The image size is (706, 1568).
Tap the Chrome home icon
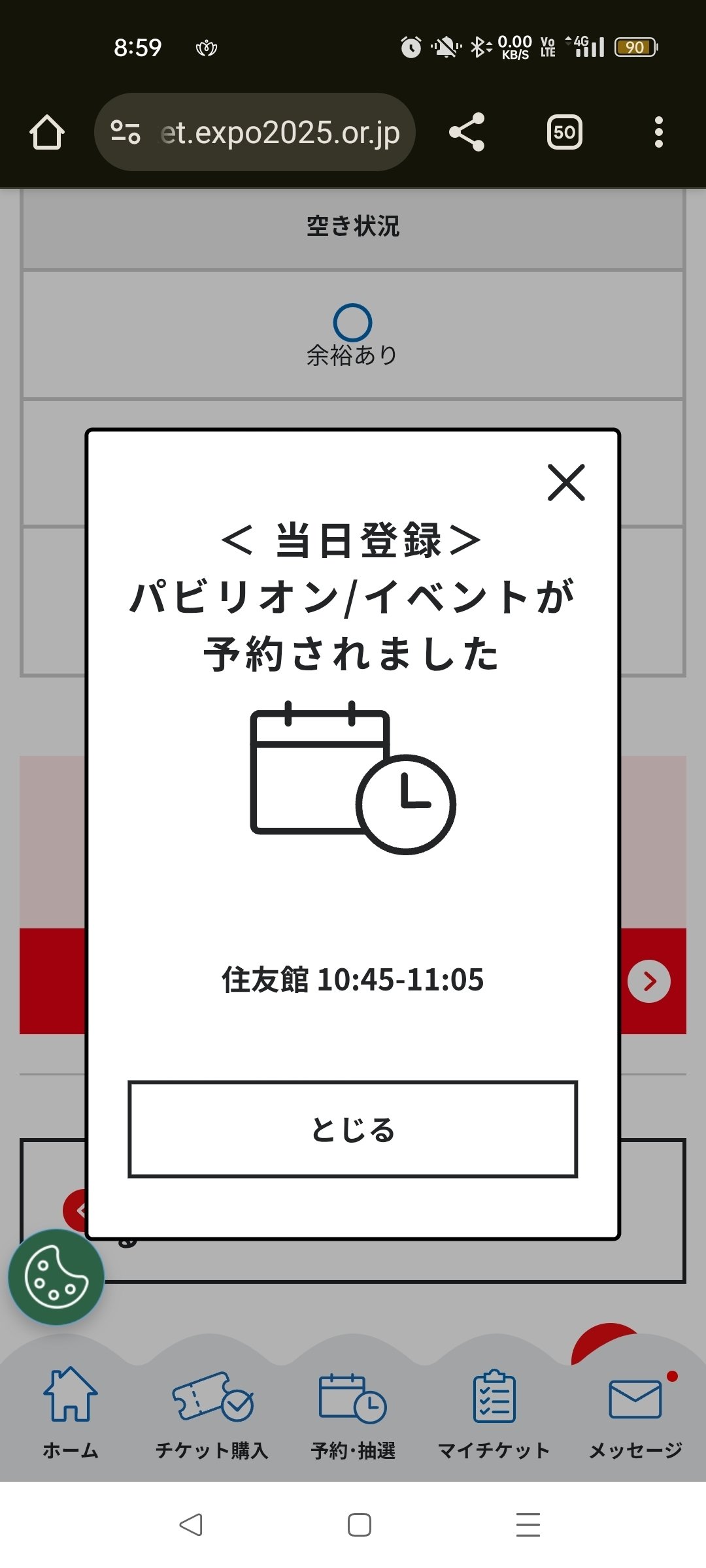(46, 131)
